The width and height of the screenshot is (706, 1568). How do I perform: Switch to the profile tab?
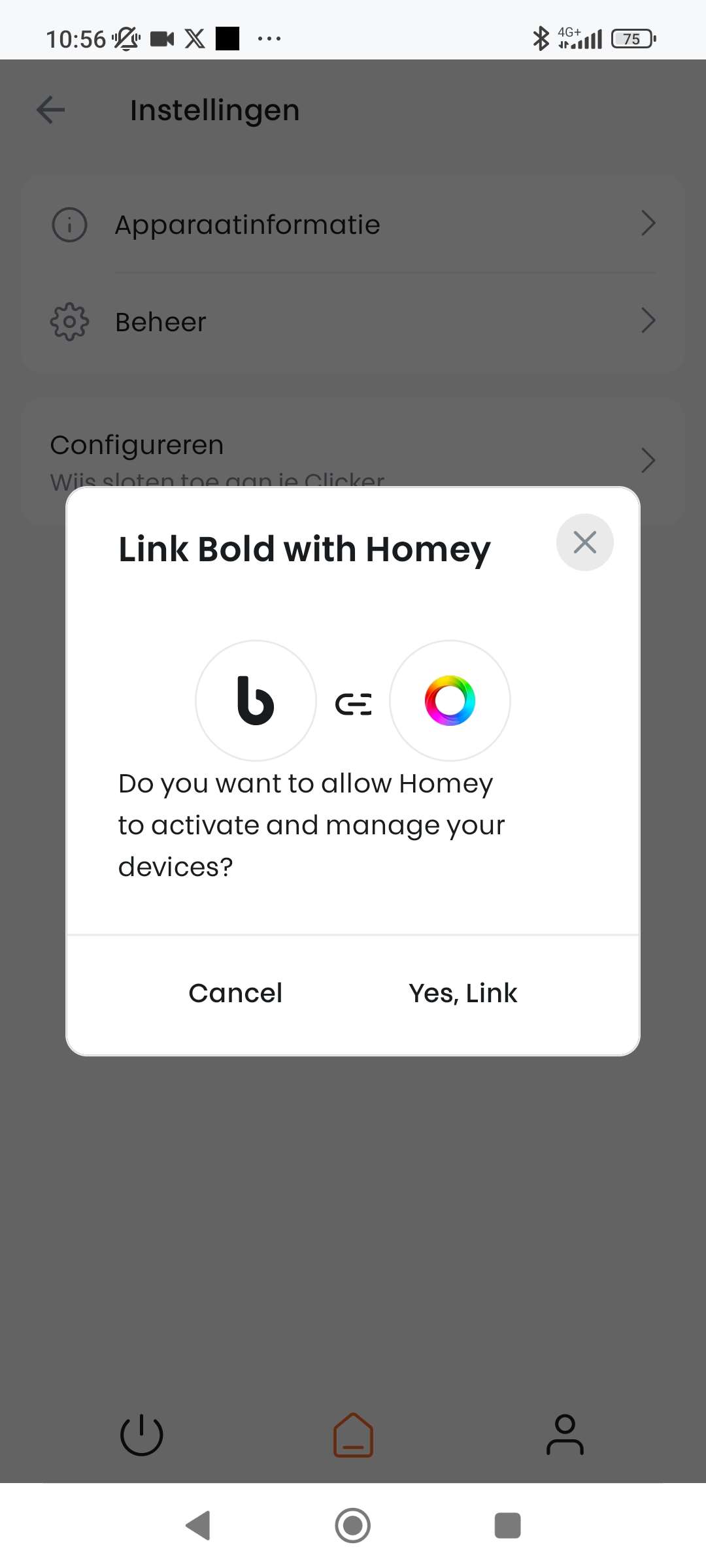(565, 1435)
